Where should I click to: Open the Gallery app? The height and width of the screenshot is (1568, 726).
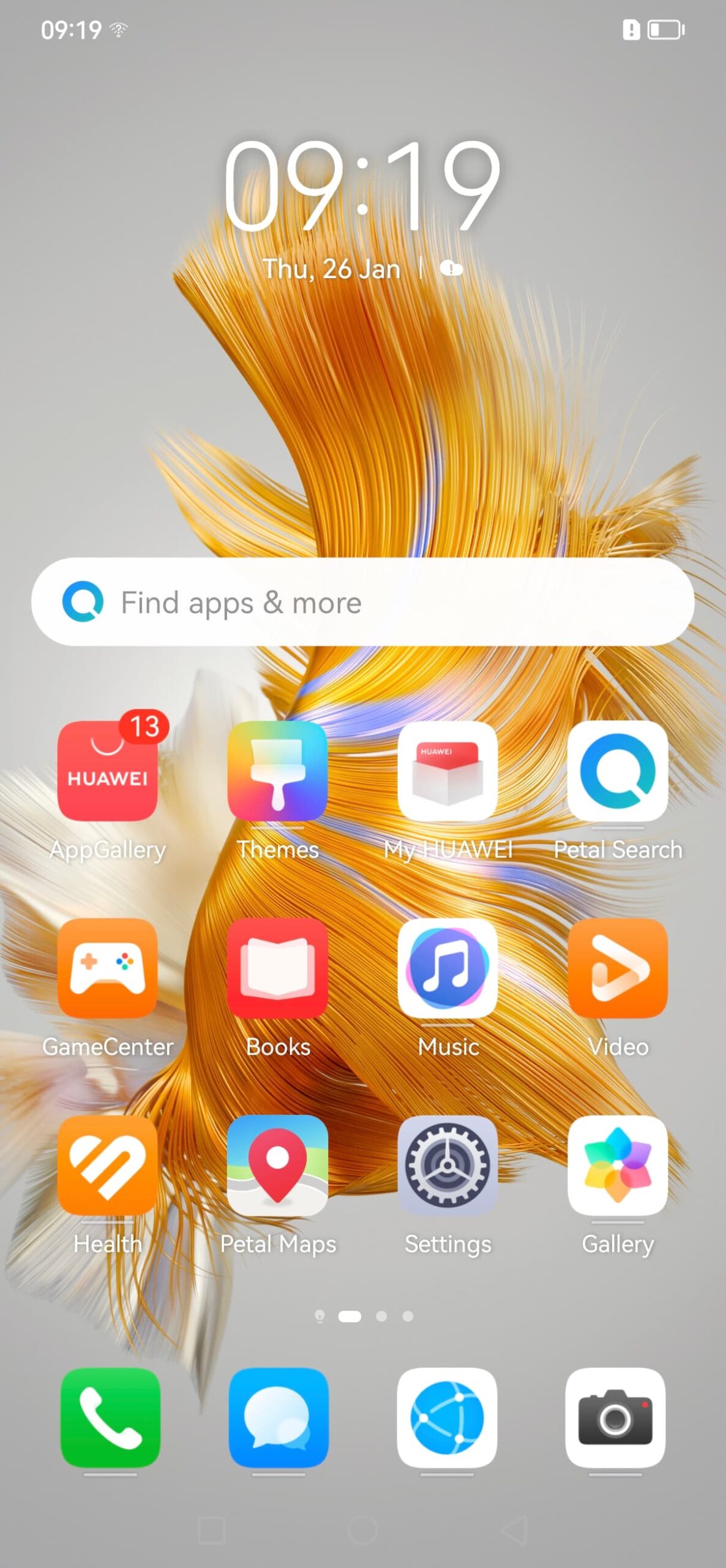[x=617, y=1165]
